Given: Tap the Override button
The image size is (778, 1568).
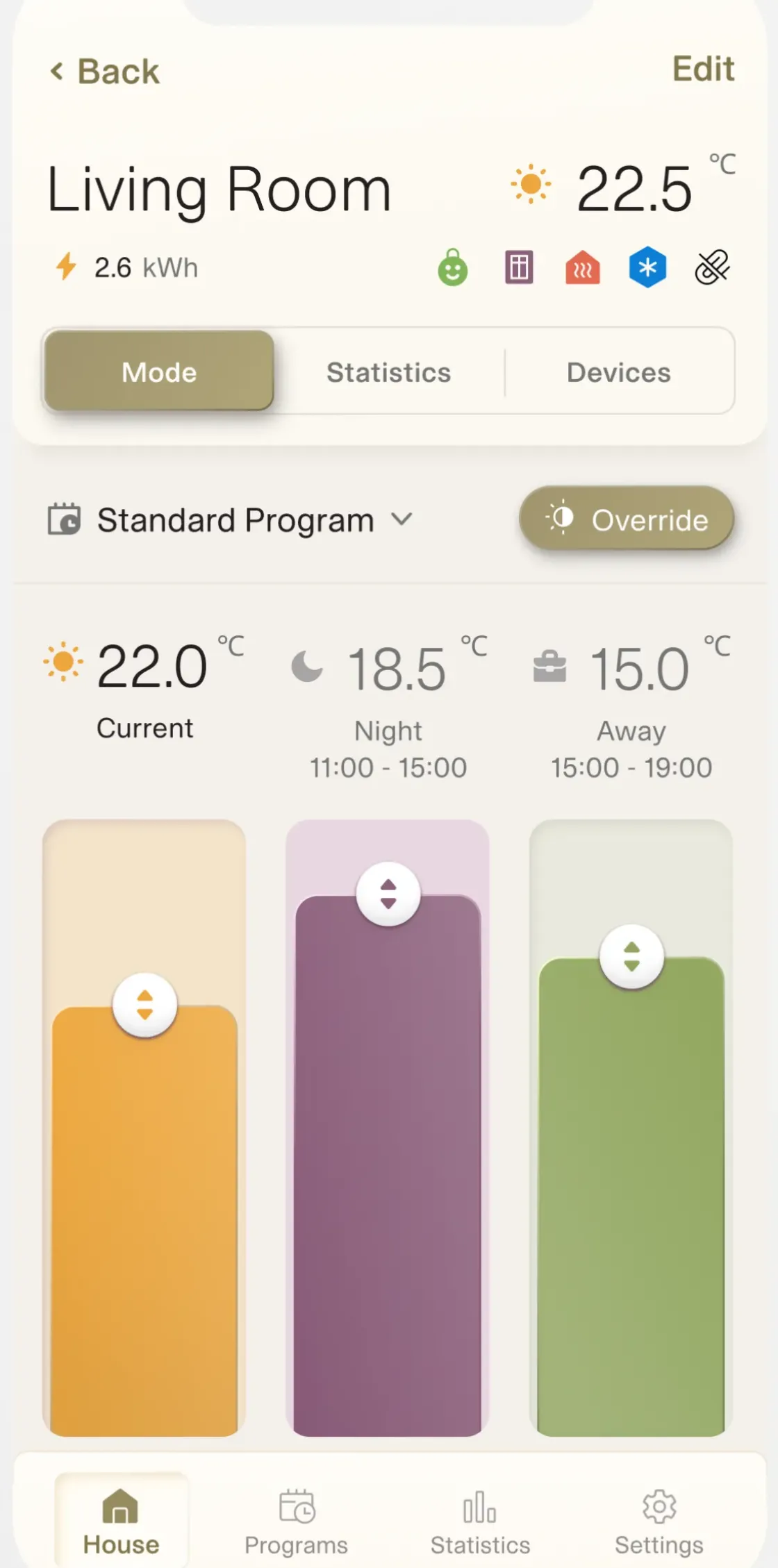Looking at the screenshot, I should click(627, 519).
